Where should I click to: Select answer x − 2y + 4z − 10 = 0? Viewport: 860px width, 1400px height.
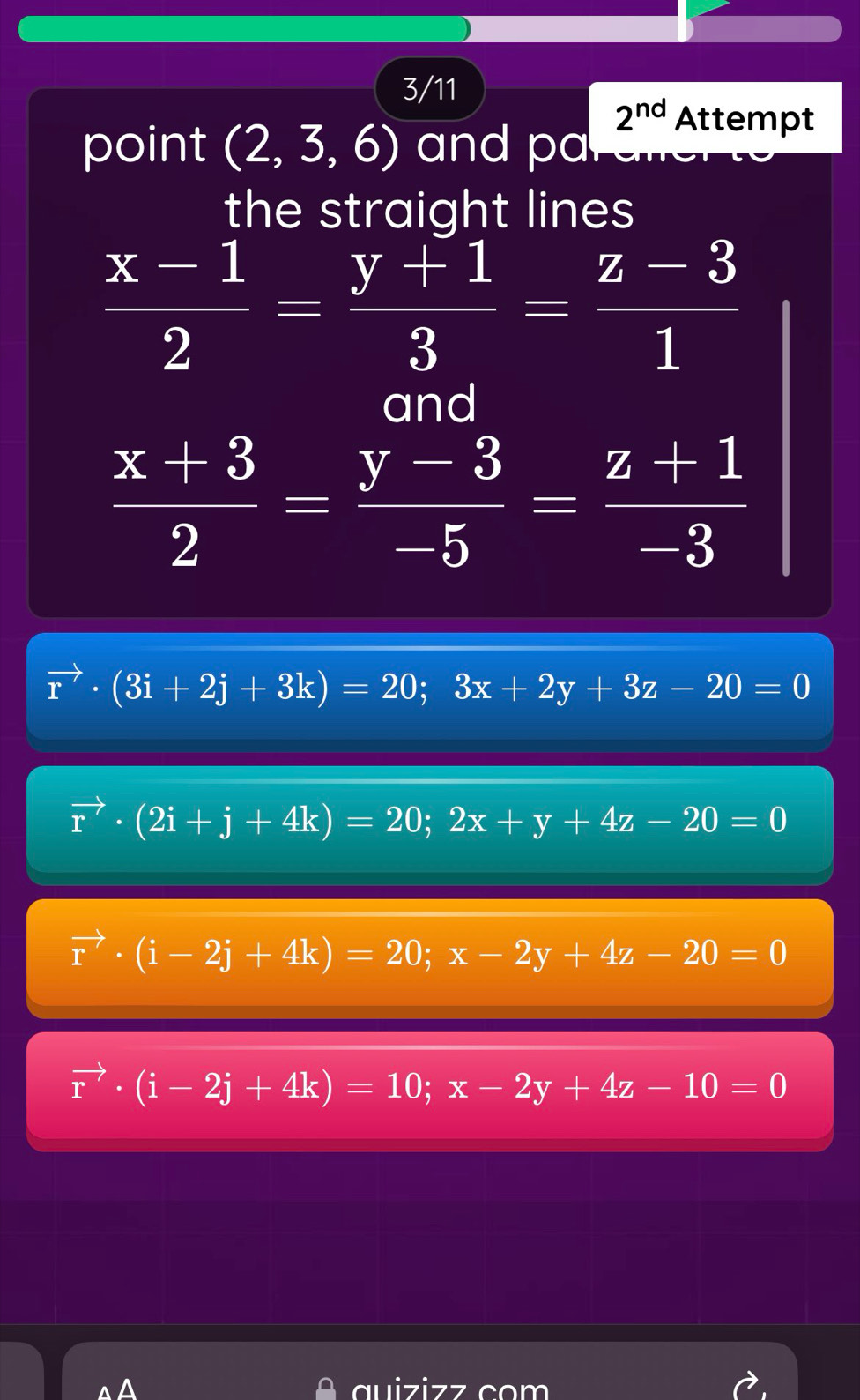pos(429,1088)
